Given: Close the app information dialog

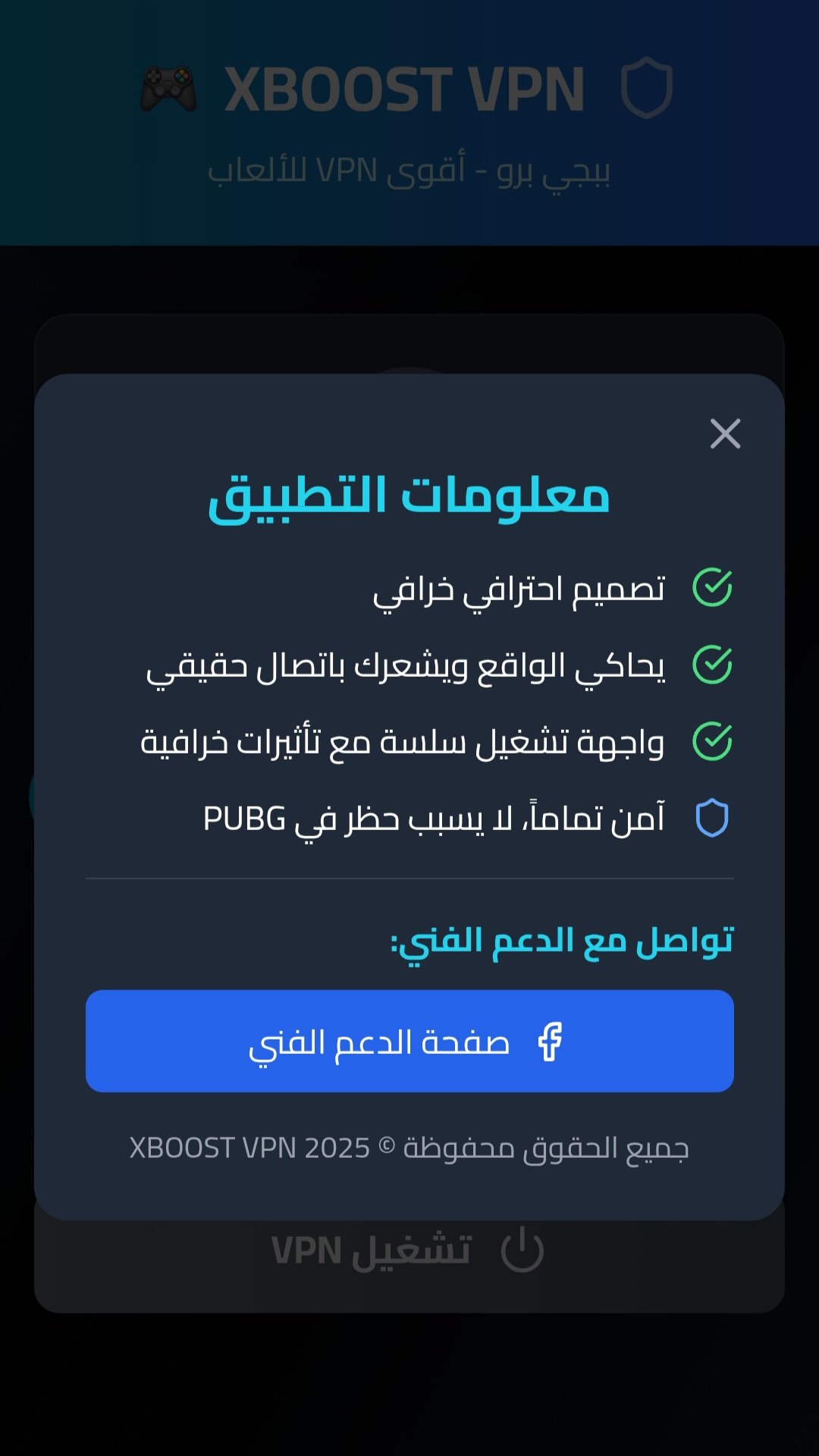Looking at the screenshot, I should [x=725, y=434].
